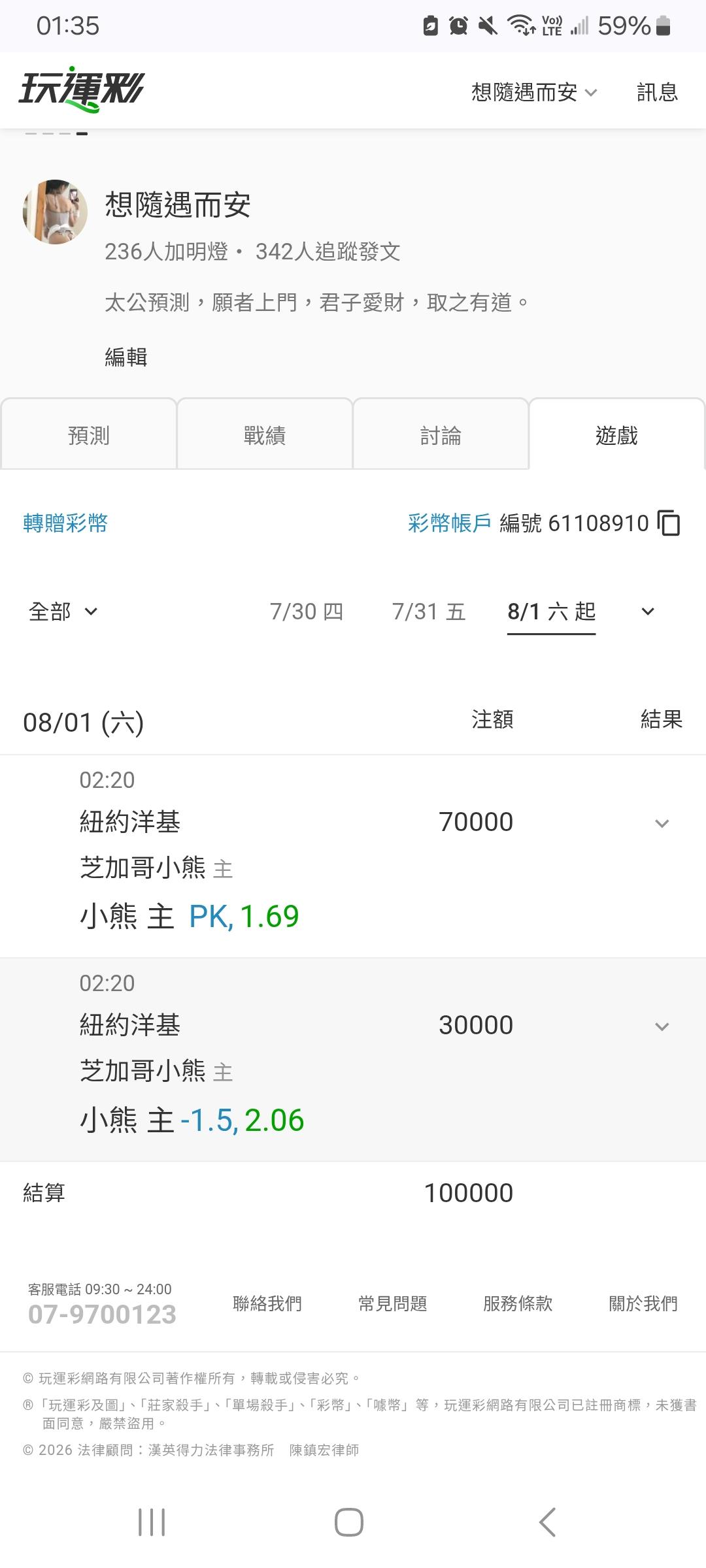Switch to the 預測 tab

(89, 435)
